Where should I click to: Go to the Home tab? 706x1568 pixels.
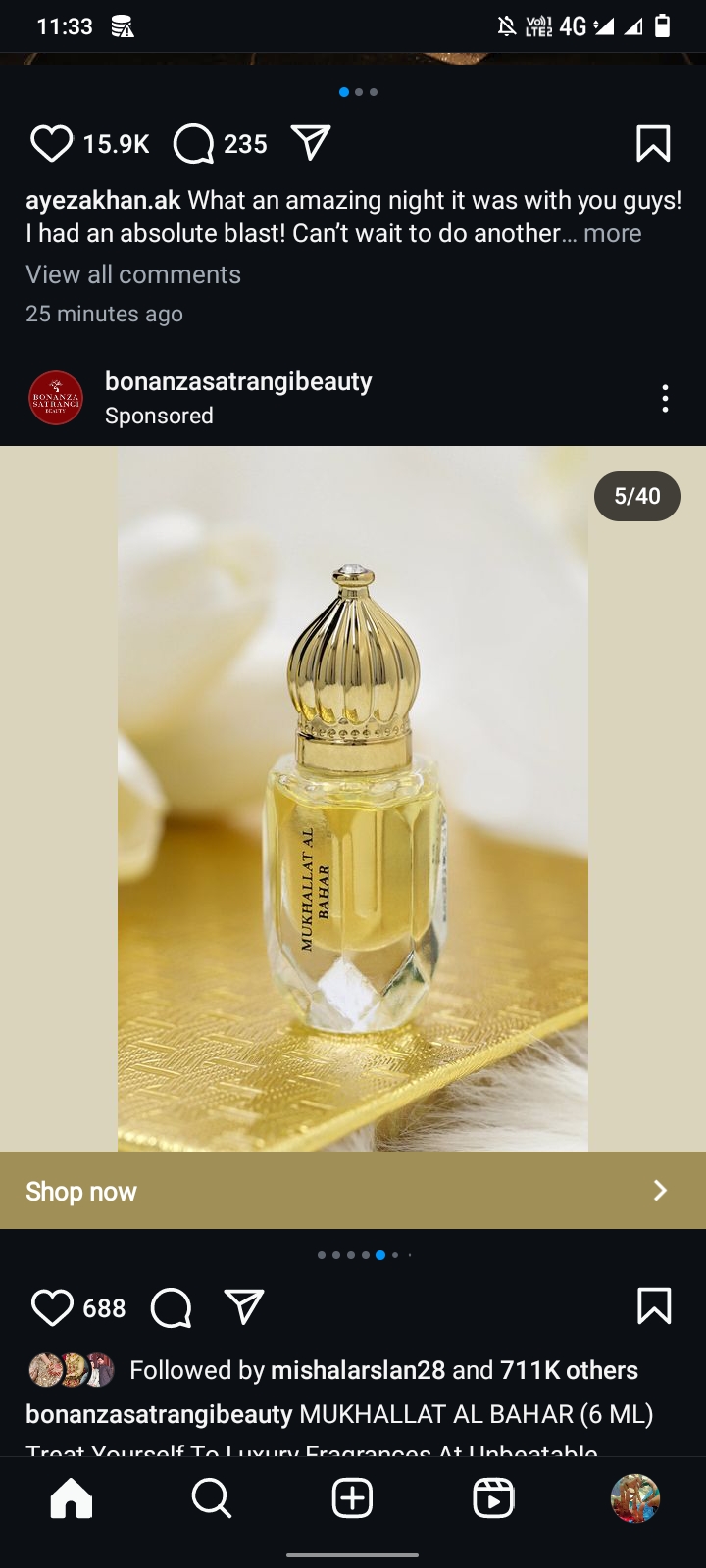[x=72, y=1497]
